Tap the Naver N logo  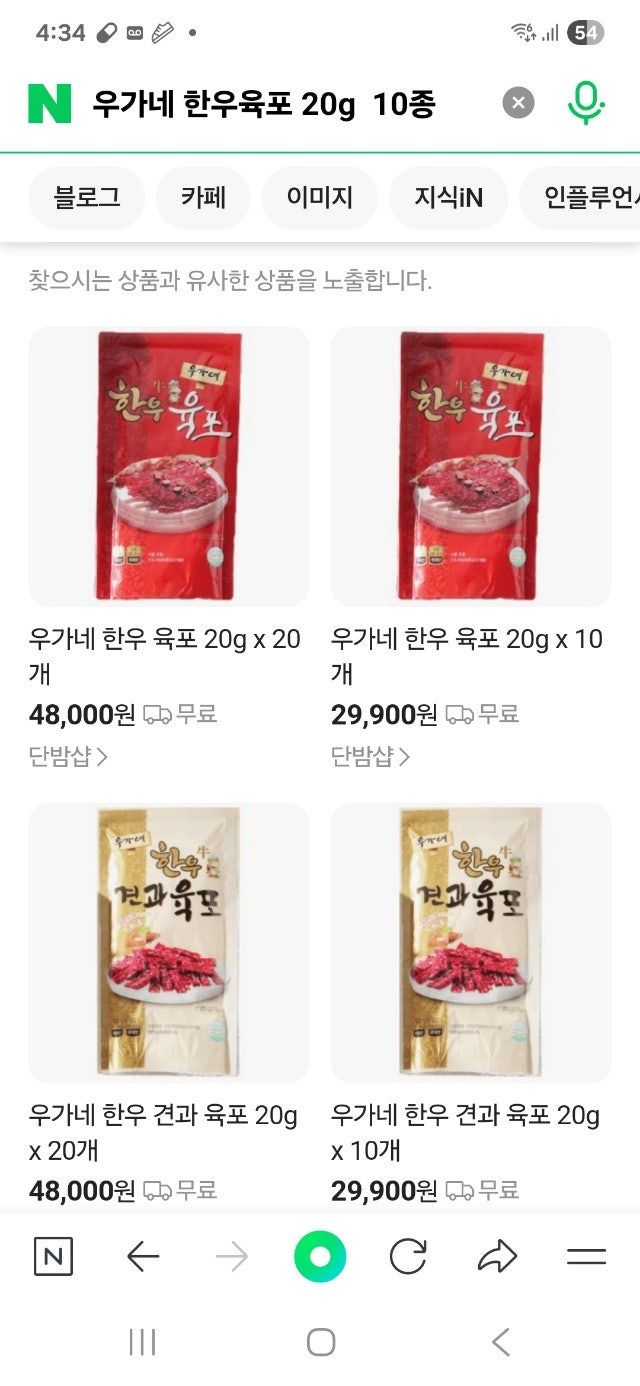coord(50,104)
